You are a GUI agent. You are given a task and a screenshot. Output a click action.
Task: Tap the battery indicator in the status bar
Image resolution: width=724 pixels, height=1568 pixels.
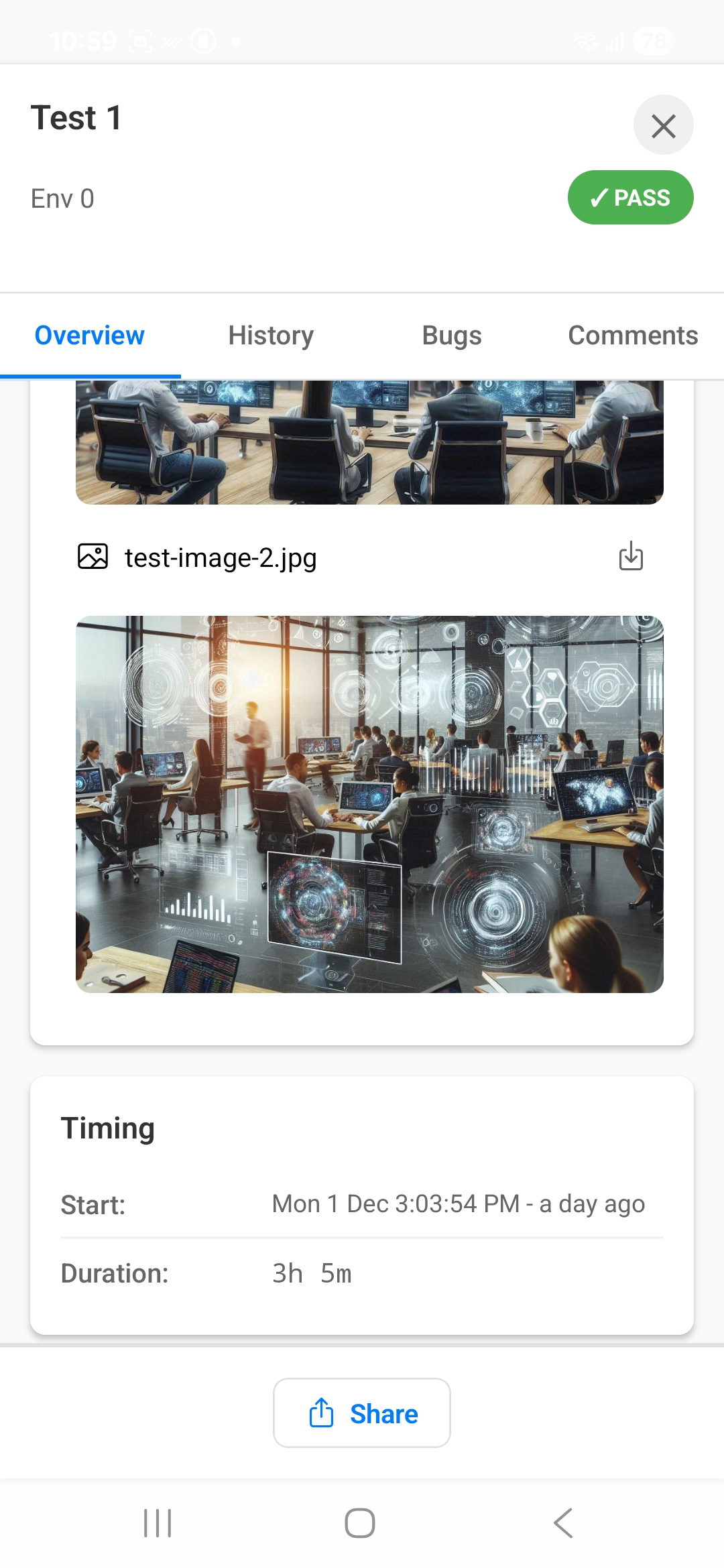point(654,40)
